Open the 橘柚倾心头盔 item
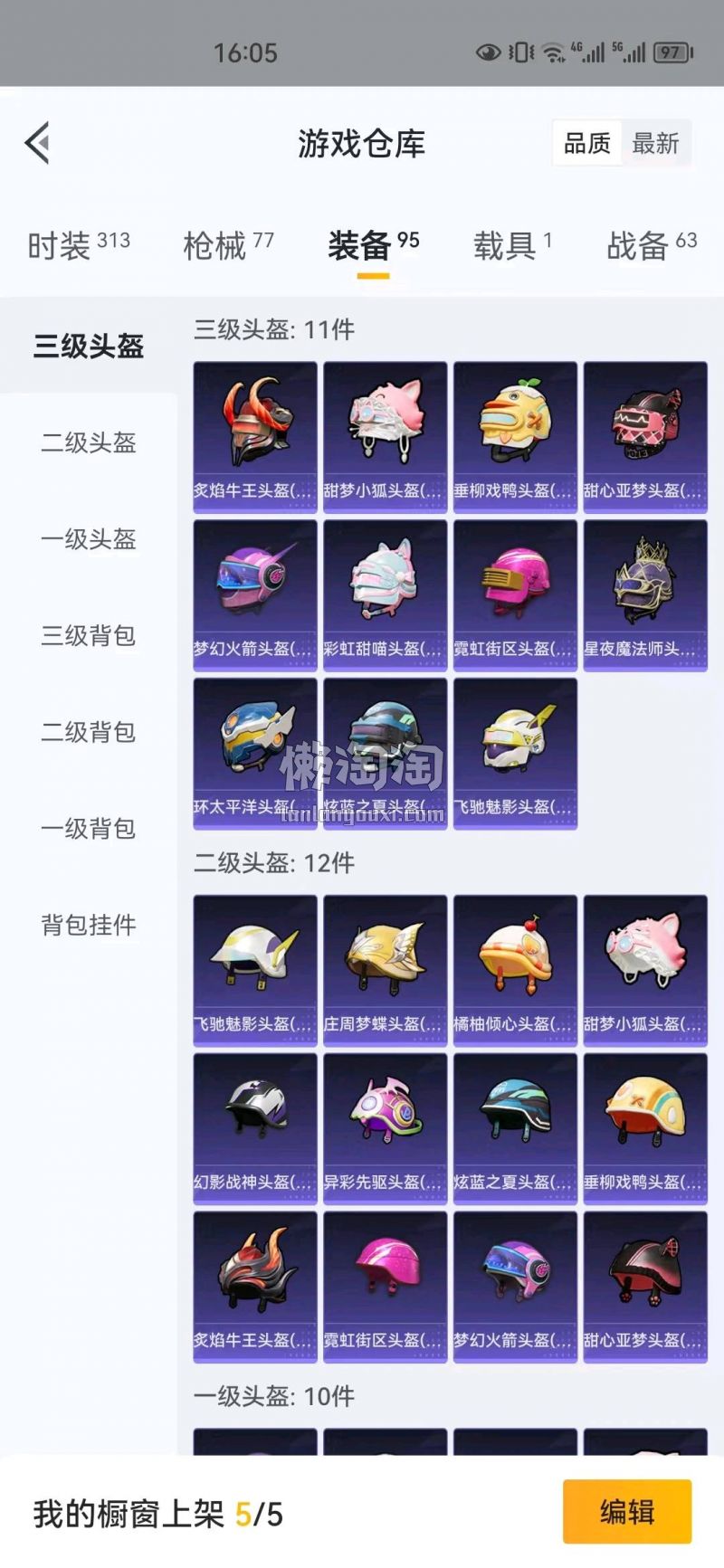The width and height of the screenshot is (724, 1568). point(515,969)
